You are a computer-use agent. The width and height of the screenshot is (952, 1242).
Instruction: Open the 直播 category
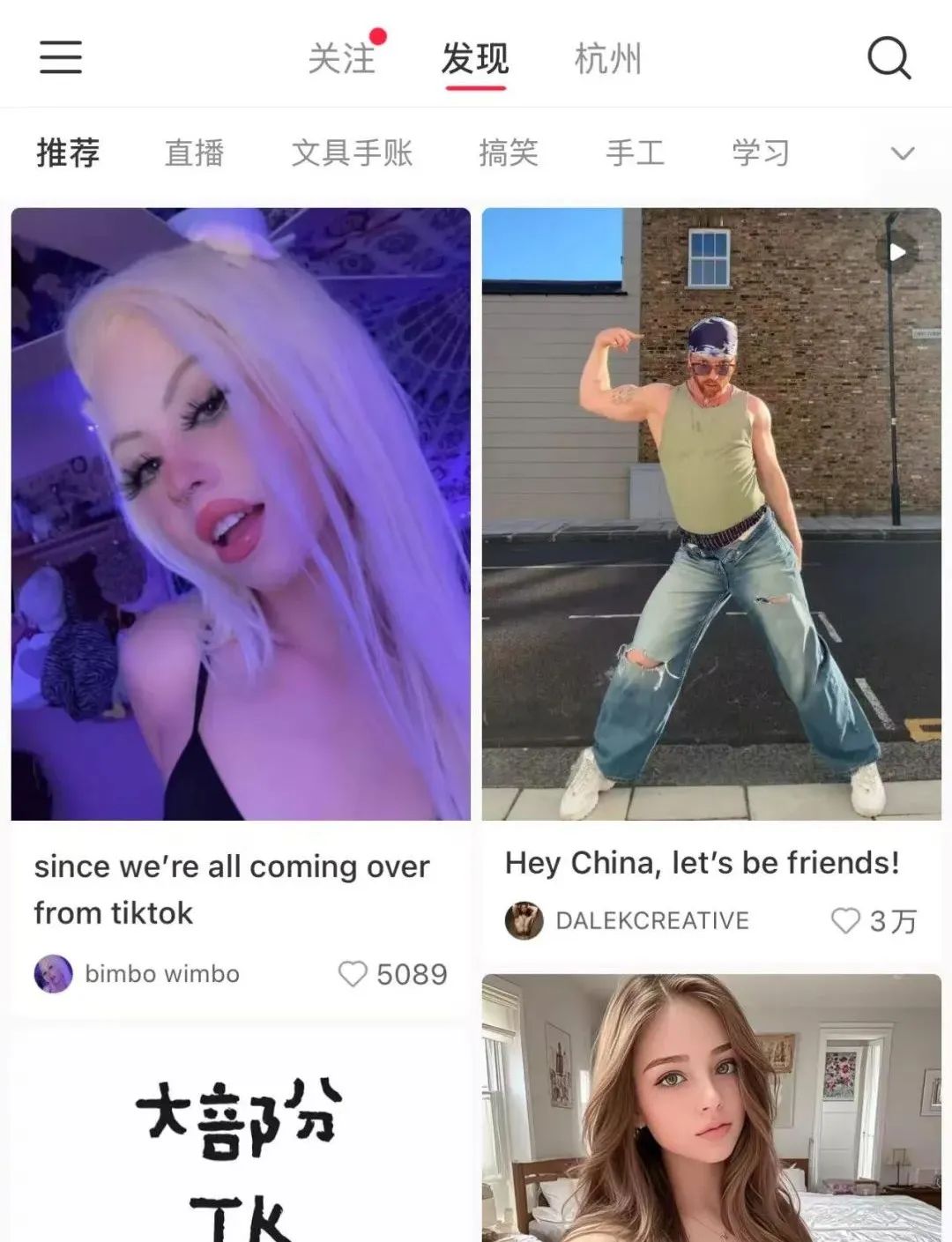(x=195, y=153)
